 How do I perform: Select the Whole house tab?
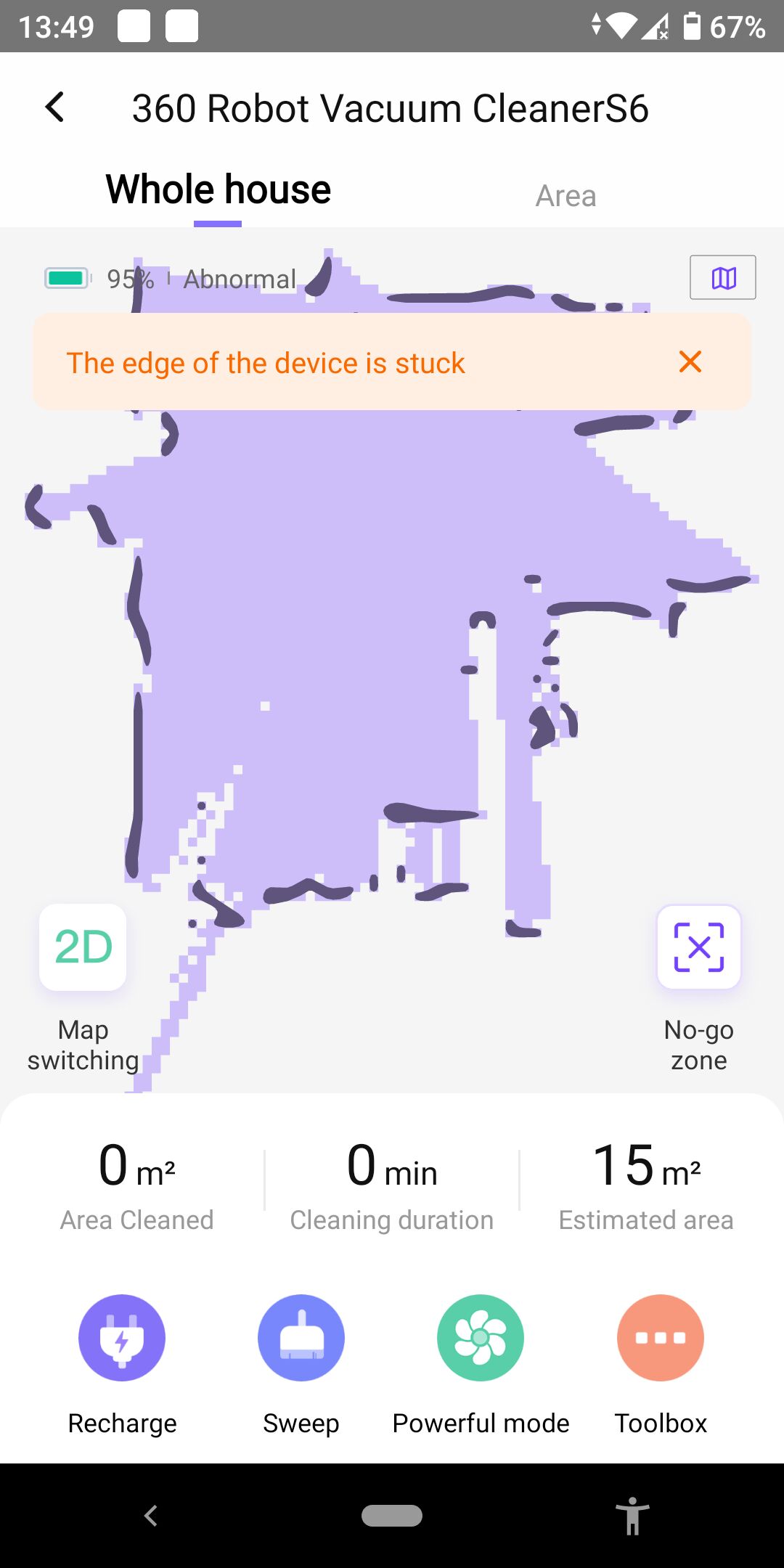click(x=218, y=190)
